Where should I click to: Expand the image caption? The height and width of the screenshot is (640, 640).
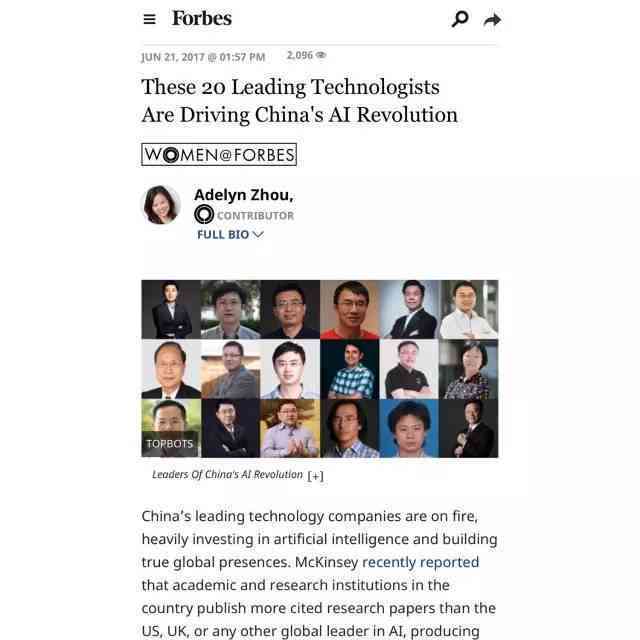click(x=316, y=476)
